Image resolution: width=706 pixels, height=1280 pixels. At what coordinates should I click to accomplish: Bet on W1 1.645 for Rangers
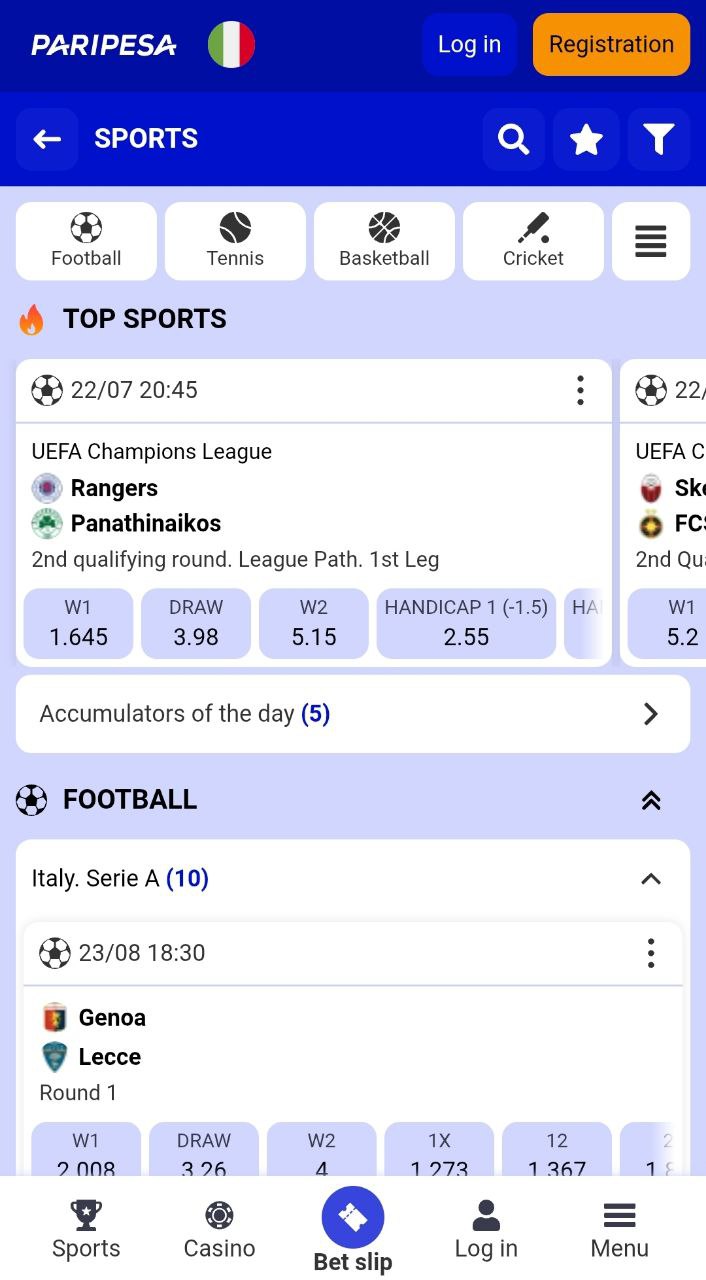click(x=78, y=623)
